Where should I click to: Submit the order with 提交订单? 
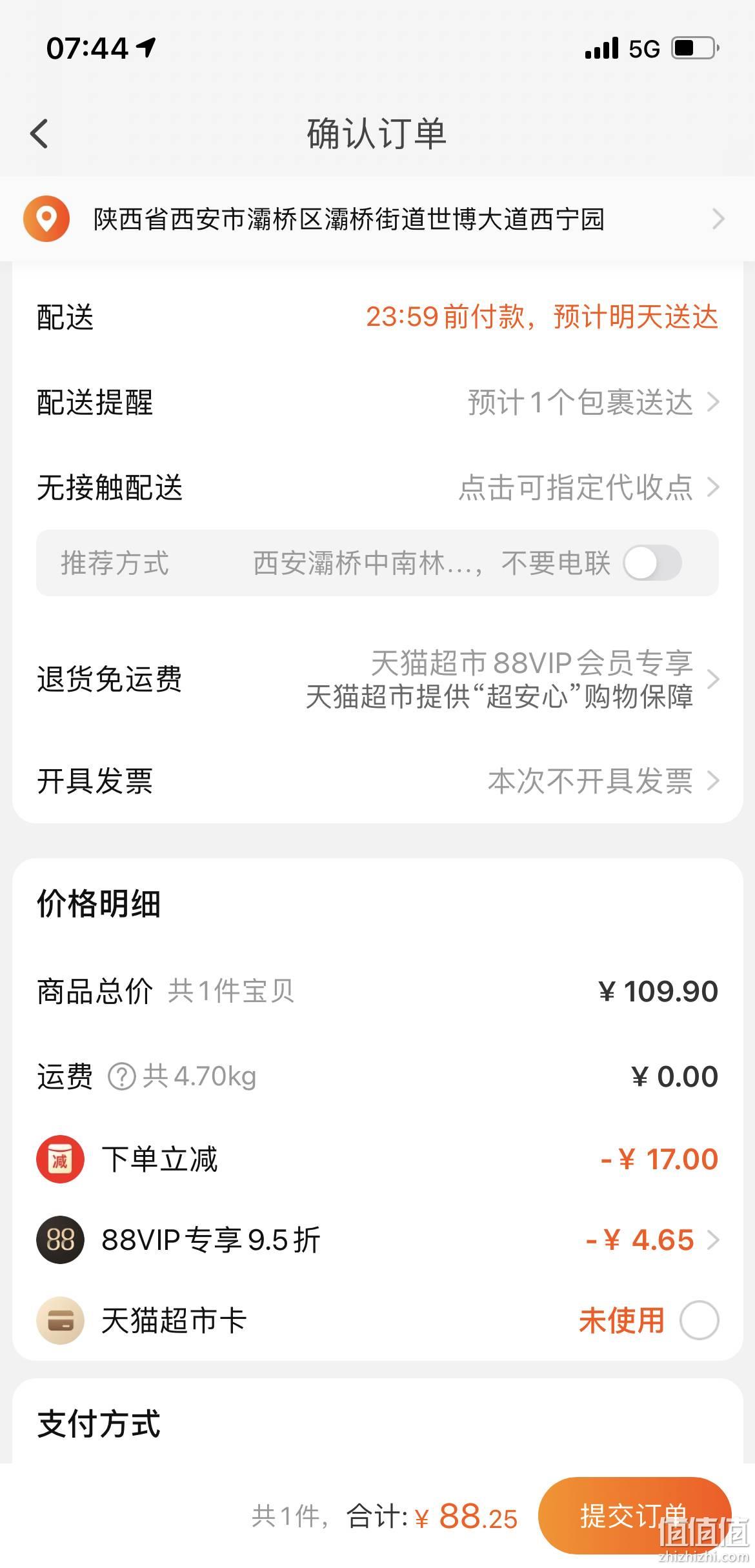click(635, 1516)
